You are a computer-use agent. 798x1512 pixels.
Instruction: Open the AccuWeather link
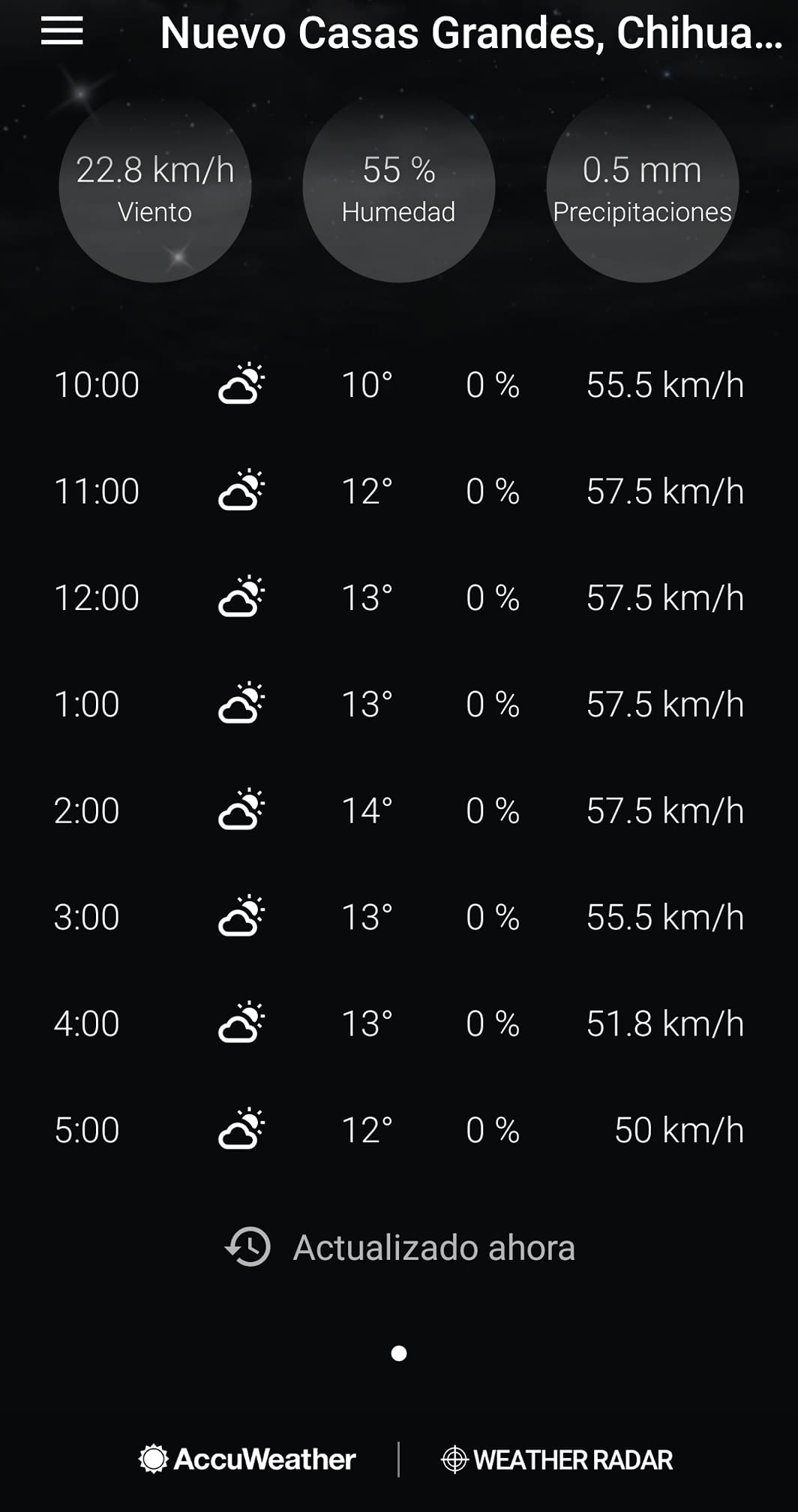click(x=247, y=1459)
